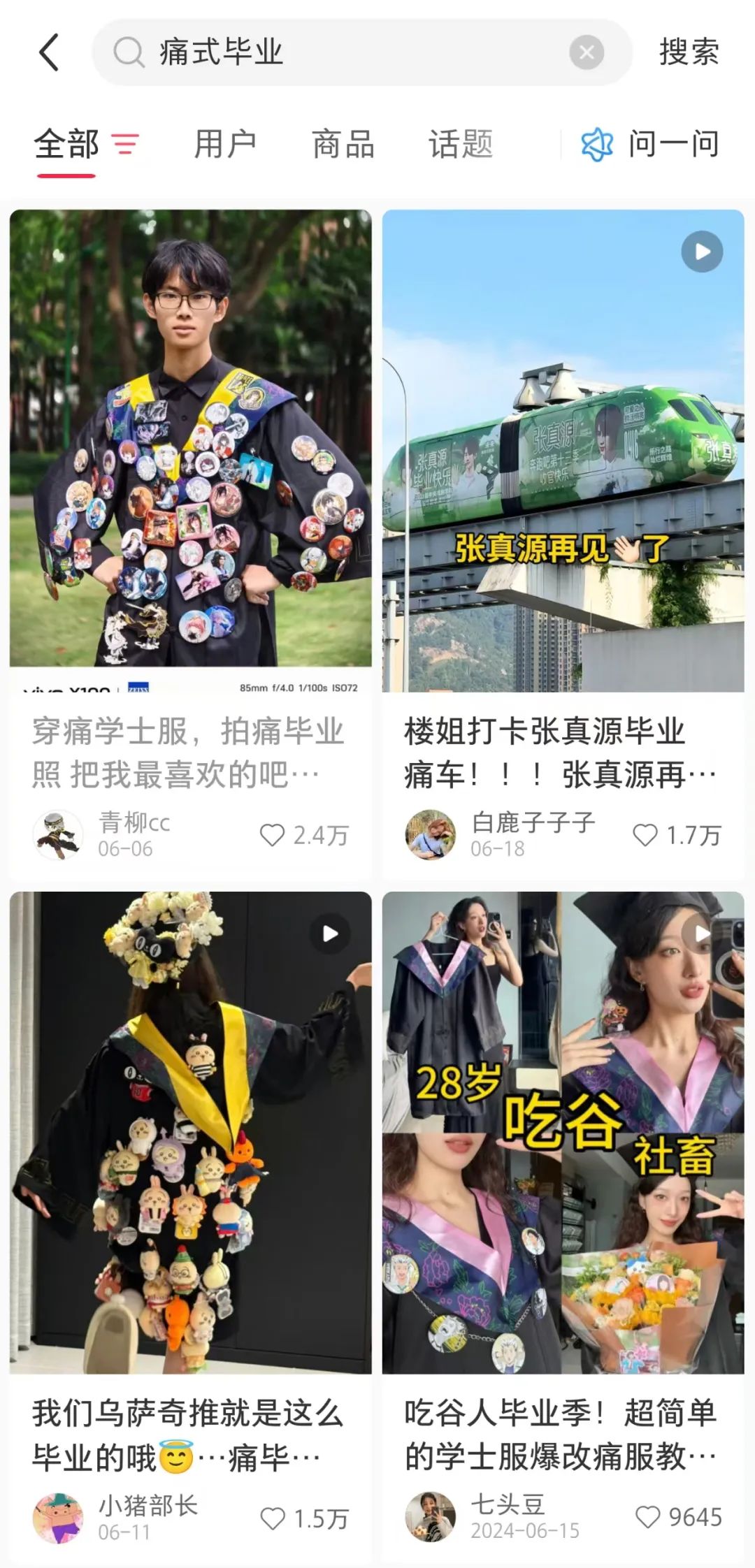
Task: Switch to the 商品 tab
Action: click(x=343, y=145)
